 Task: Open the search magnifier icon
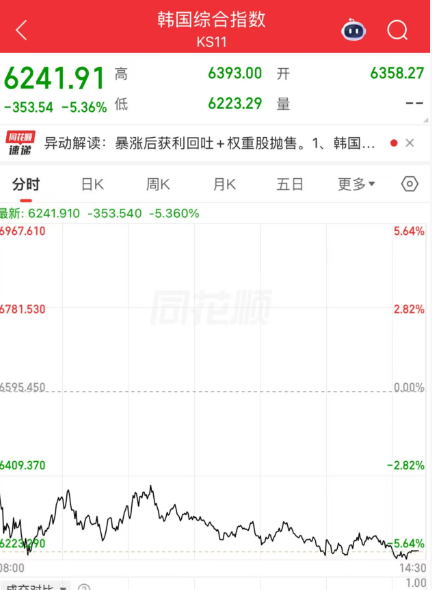[x=397, y=30]
